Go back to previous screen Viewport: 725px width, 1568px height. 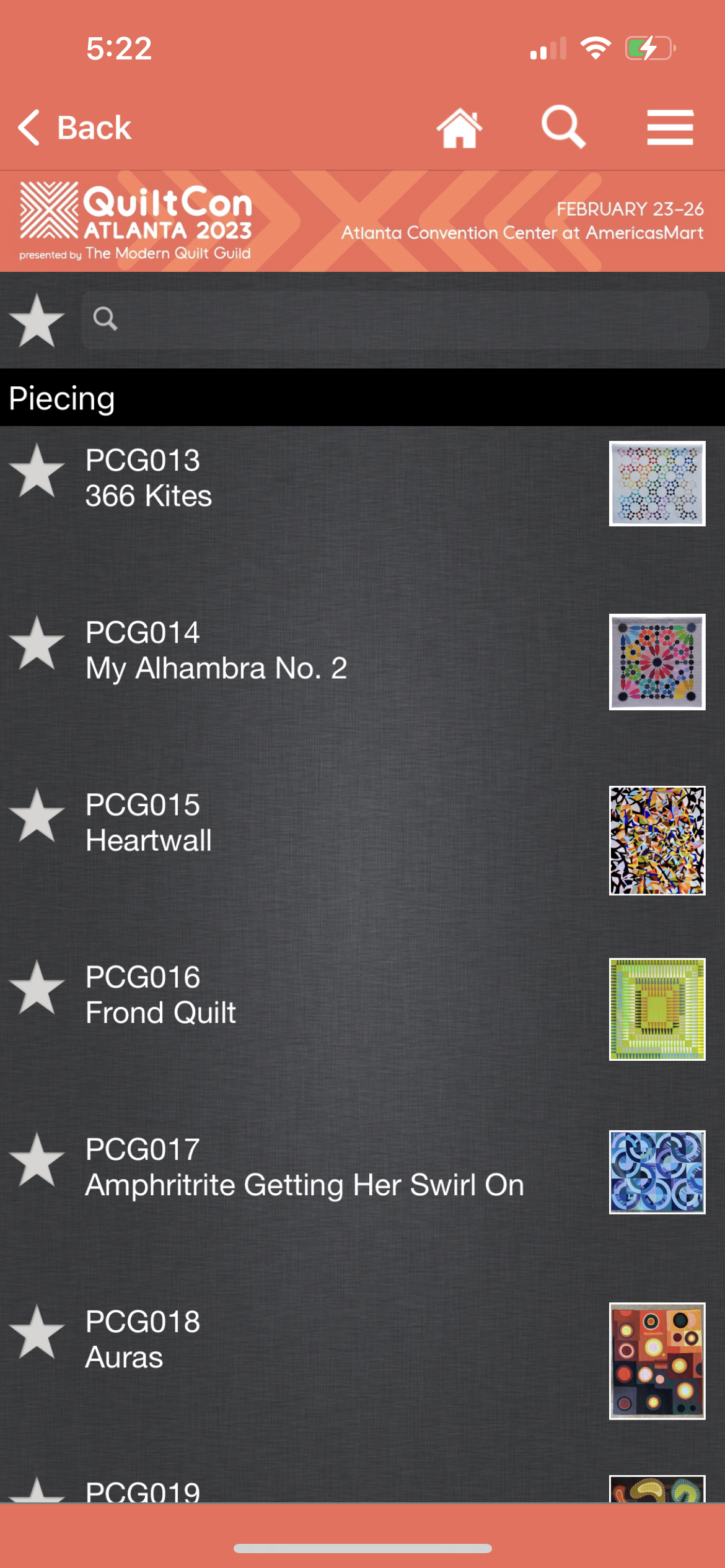coord(74,128)
